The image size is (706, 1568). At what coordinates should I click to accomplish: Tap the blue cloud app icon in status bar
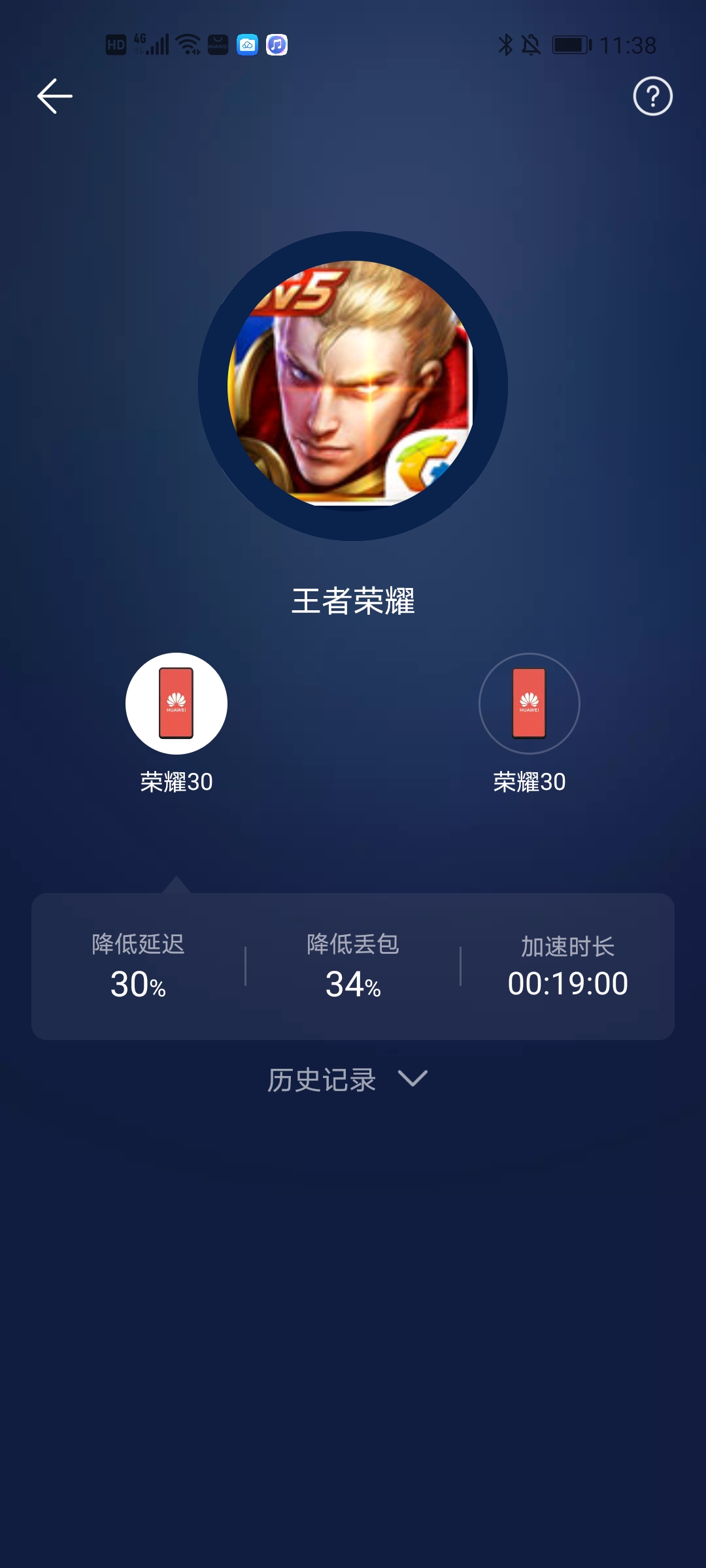(246, 44)
